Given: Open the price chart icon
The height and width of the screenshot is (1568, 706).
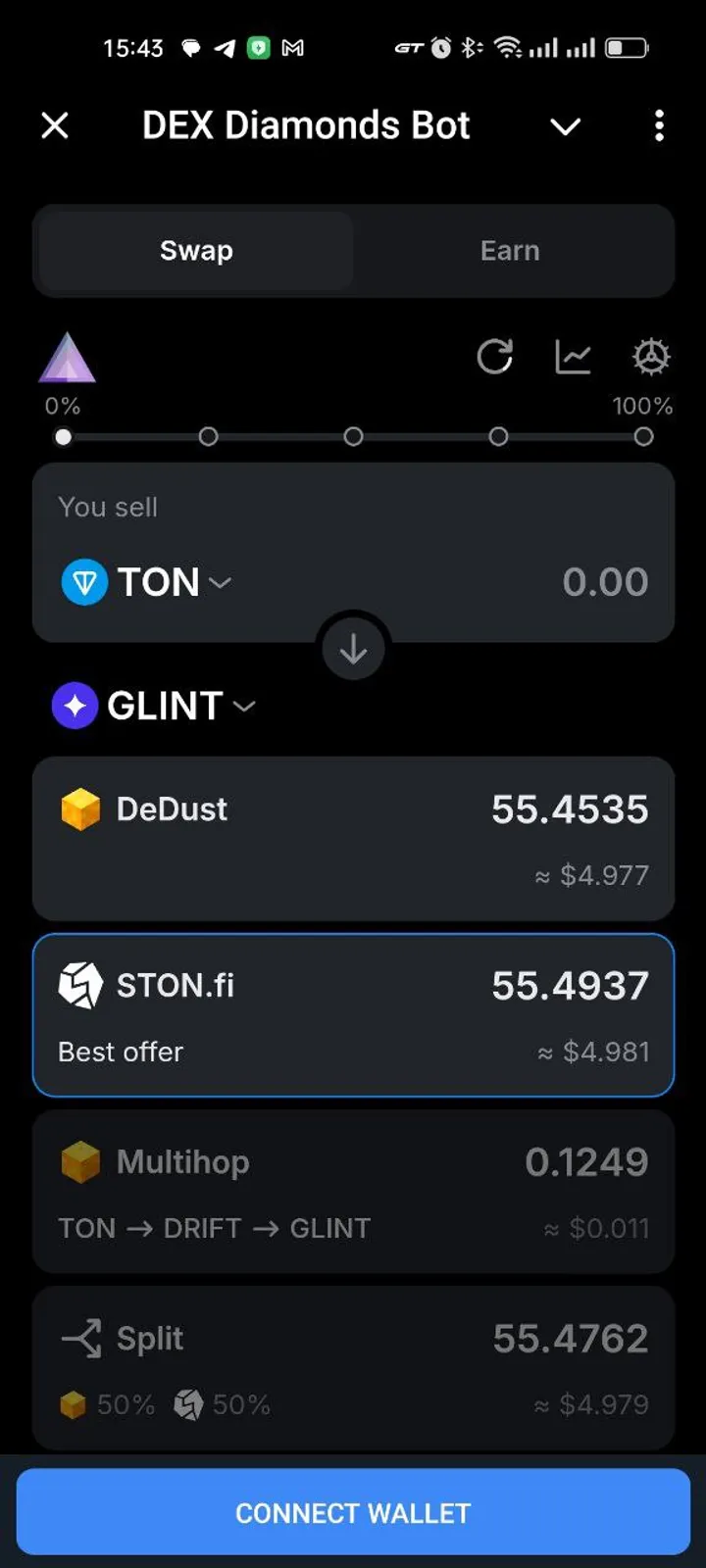Looking at the screenshot, I should pyautogui.click(x=573, y=357).
